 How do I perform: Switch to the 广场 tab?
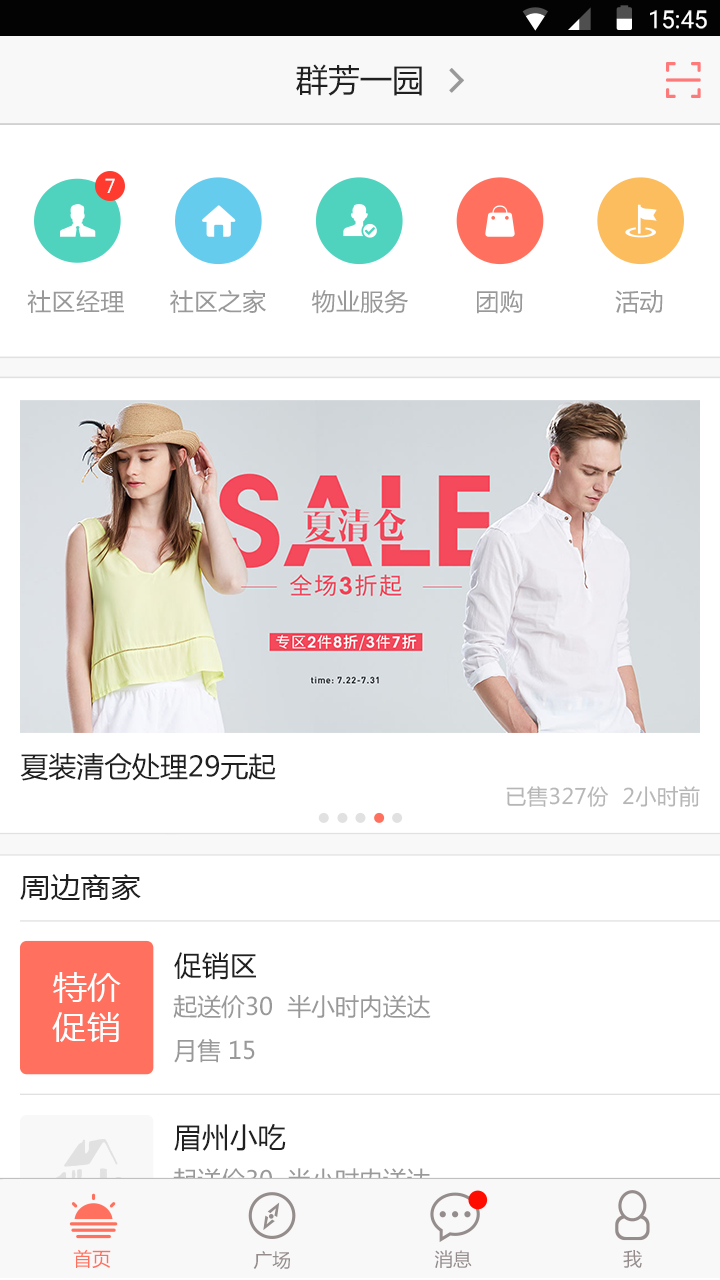[x=271, y=1230]
